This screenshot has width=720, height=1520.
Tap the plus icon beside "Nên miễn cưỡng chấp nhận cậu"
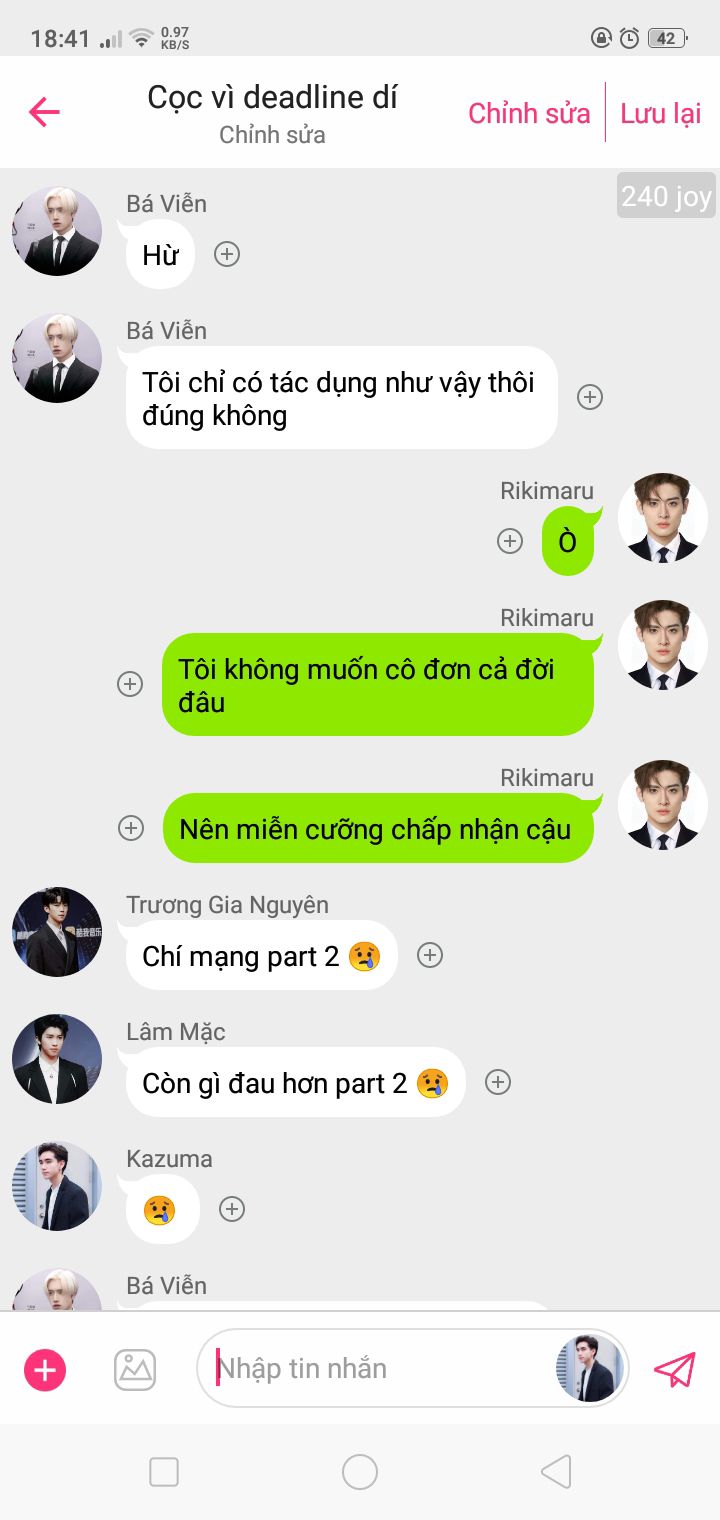point(131,828)
